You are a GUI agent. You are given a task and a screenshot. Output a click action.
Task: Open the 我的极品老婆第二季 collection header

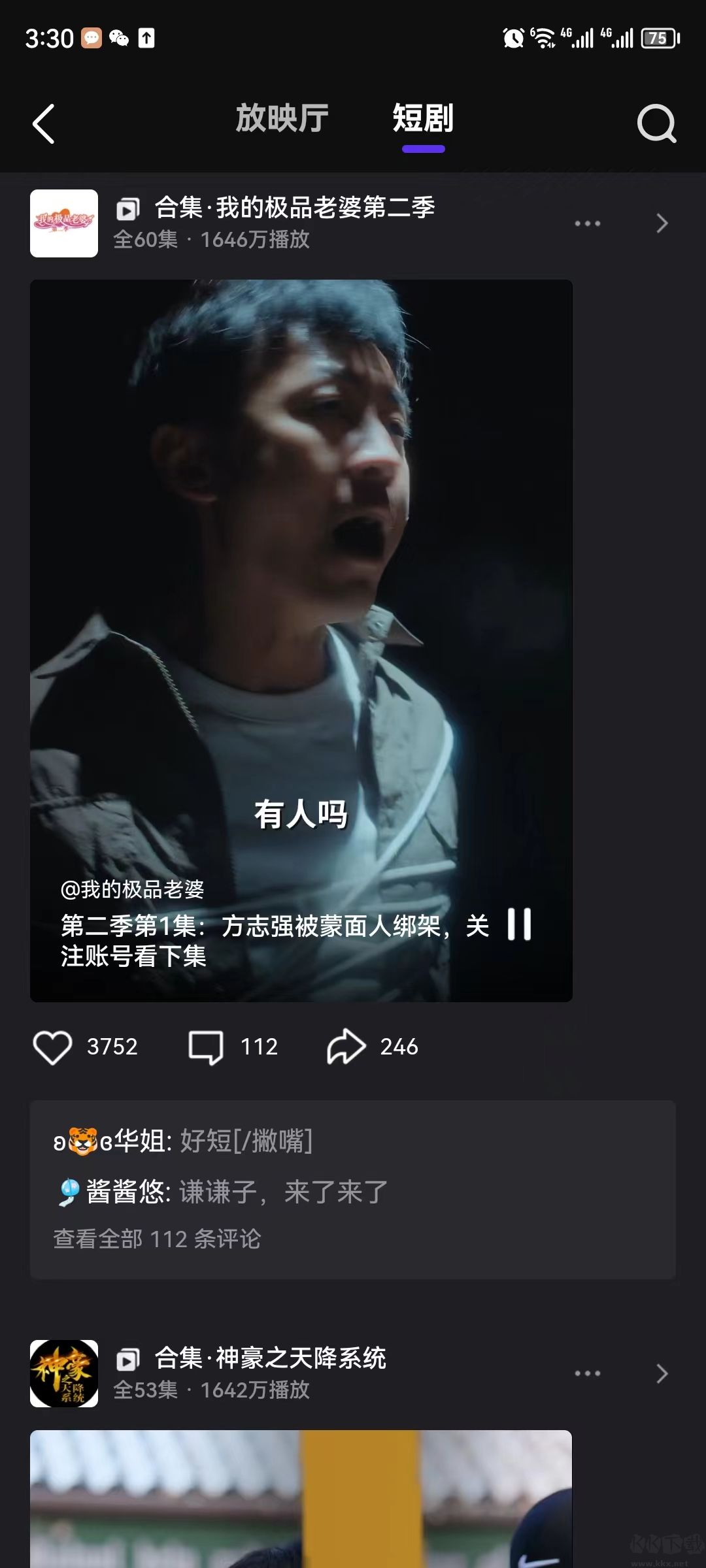pyautogui.click(x=294, y=223)
